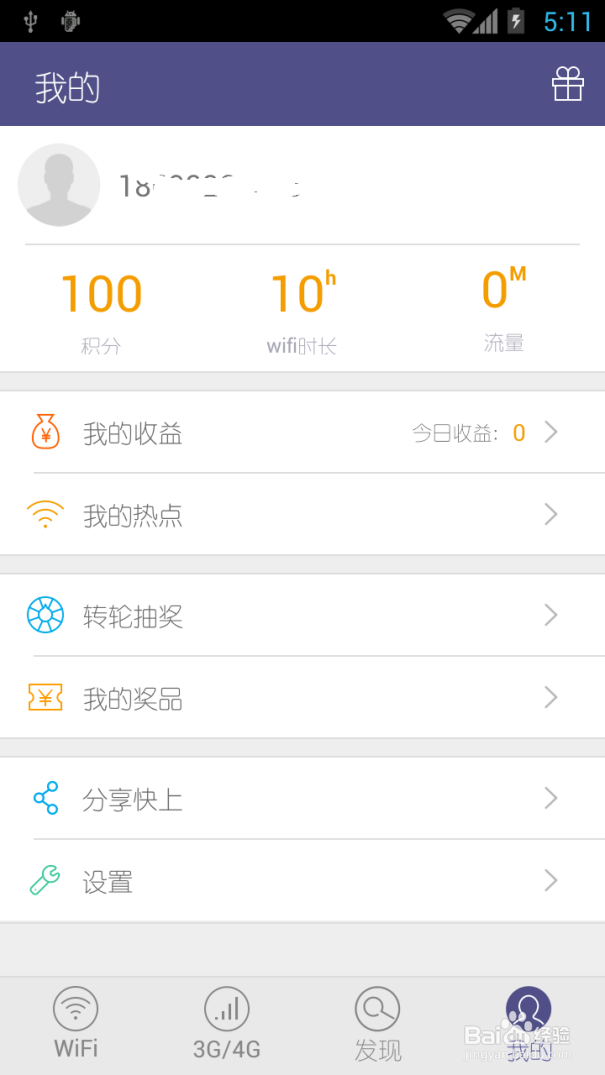Switch to the WiFi tab
This screenshot has height=1075, width=605.
tap(76, 1023)
